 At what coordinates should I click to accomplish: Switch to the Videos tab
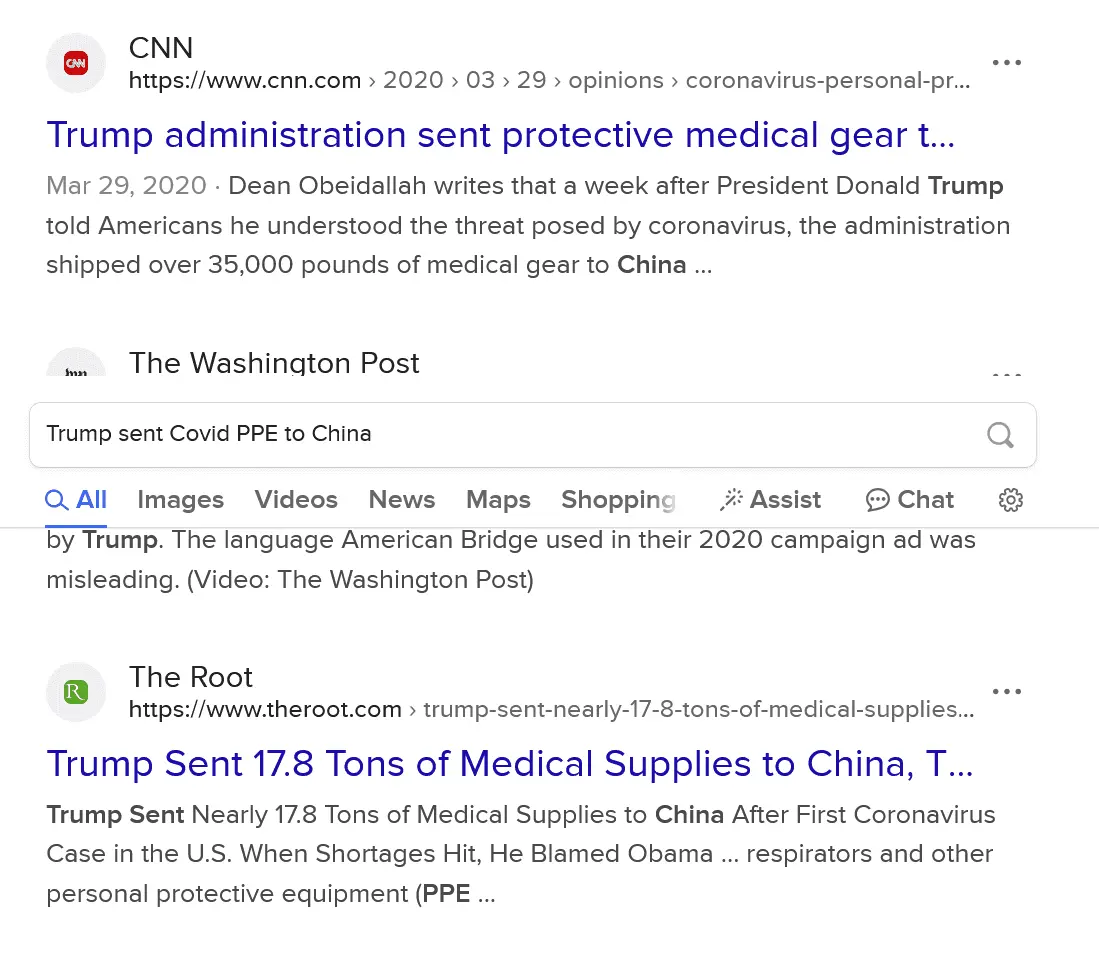tap(296, 499)
